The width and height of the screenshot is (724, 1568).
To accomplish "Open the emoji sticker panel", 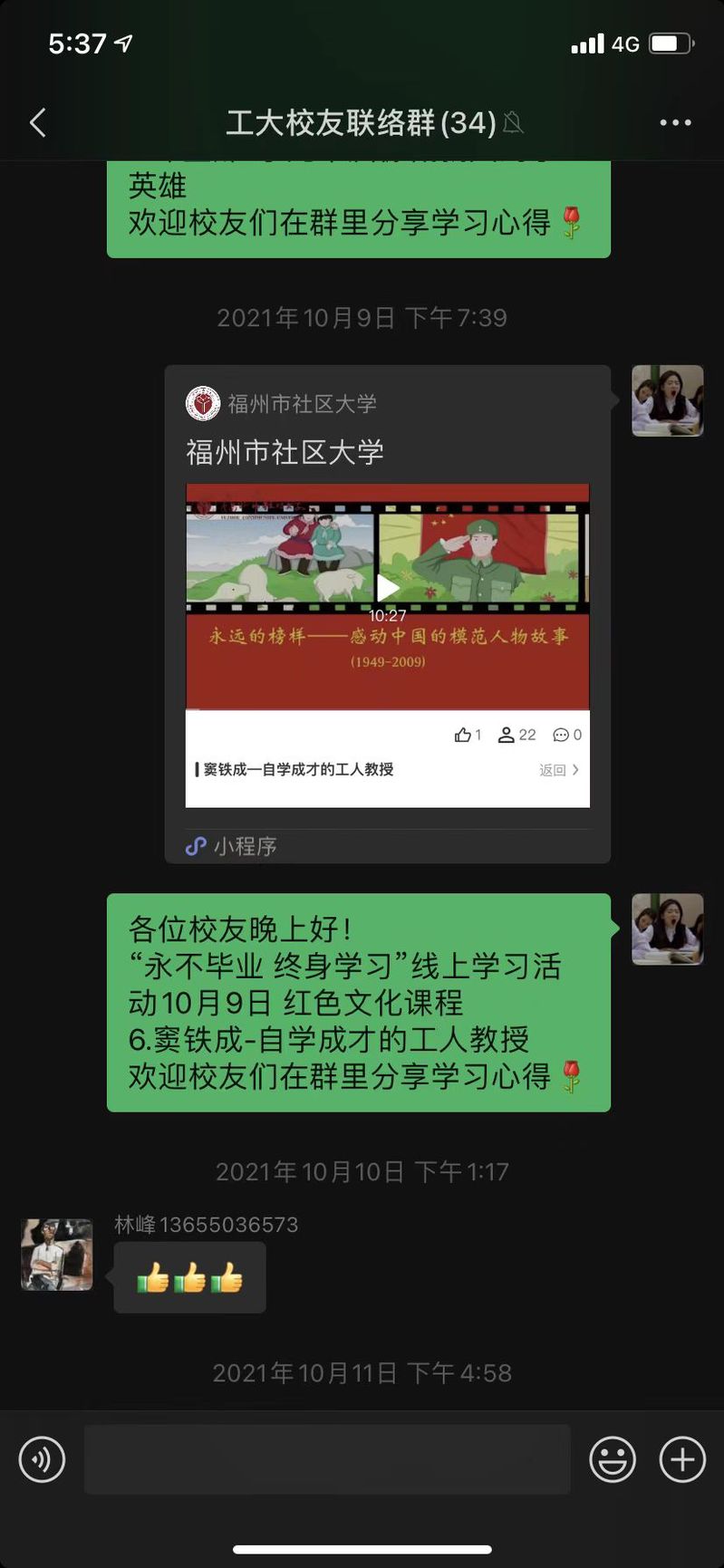I will pyautogui.click(x=613, y=1459).
